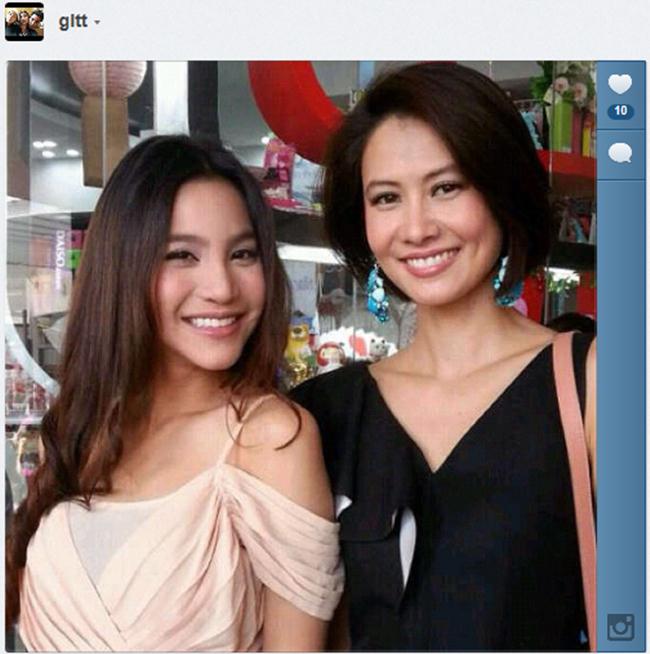
Task: Open gltt's profile avatar
Action: (24, 21)
